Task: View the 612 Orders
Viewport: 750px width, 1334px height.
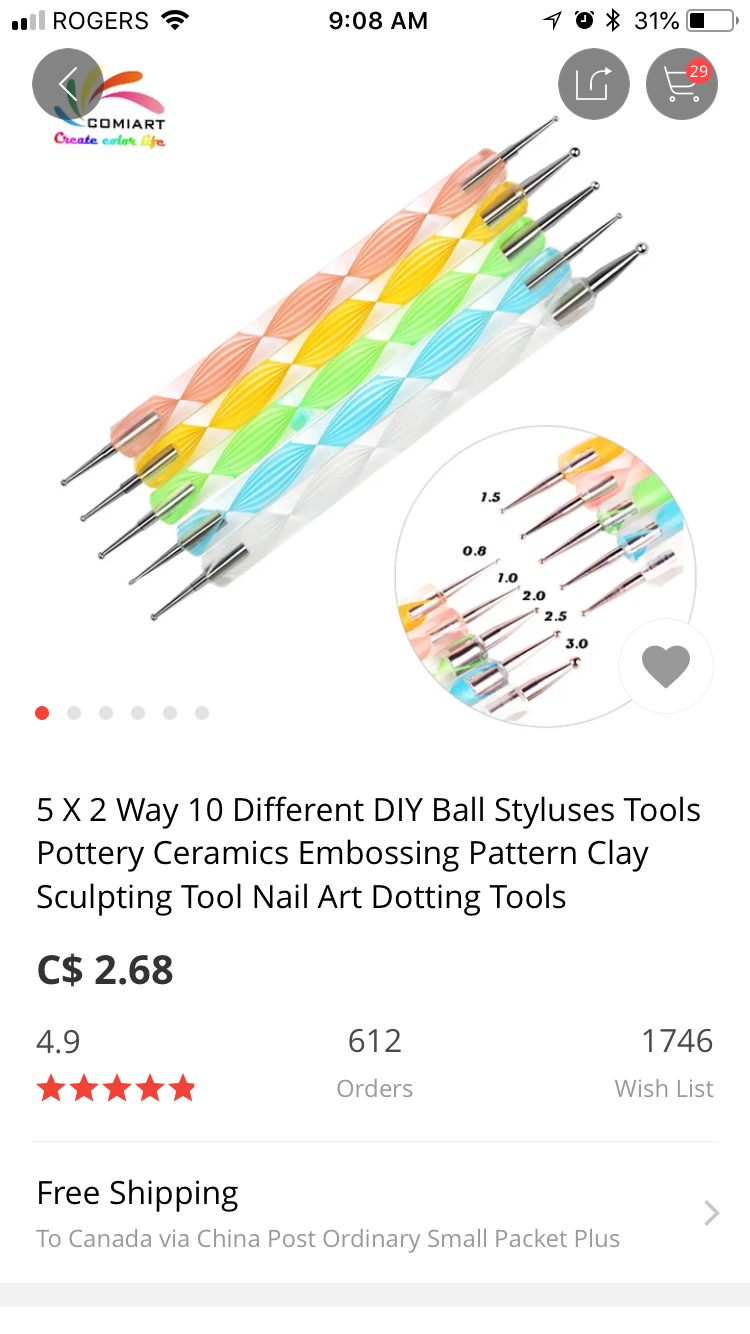Action: 374,1060
